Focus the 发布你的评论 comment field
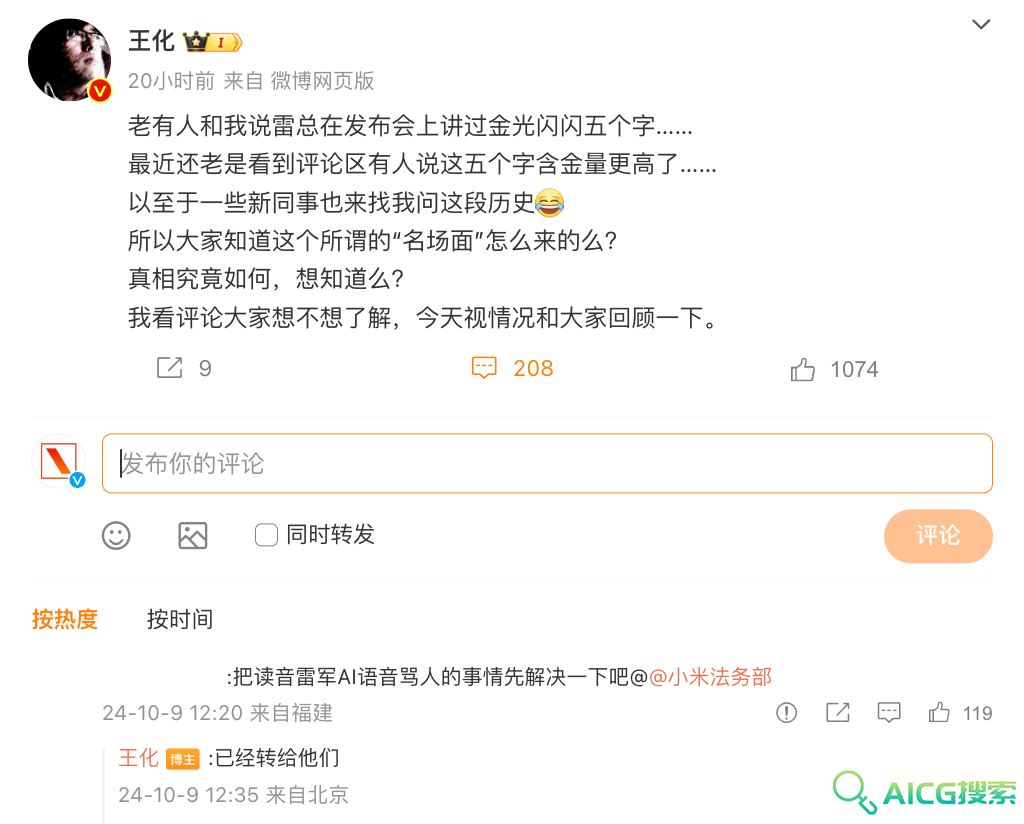This screenshot has width=1024, height=824. (547, 463)
